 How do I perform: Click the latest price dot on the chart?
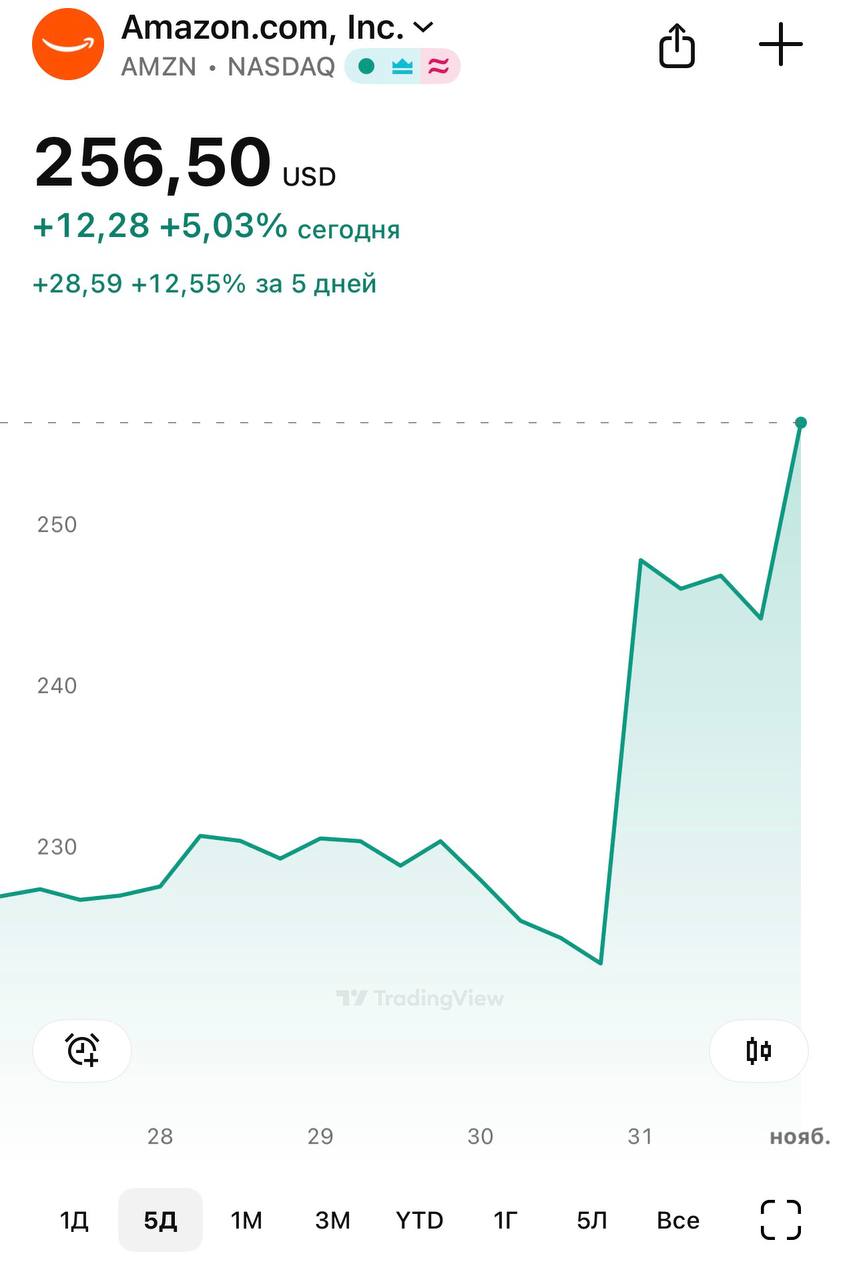802,423
